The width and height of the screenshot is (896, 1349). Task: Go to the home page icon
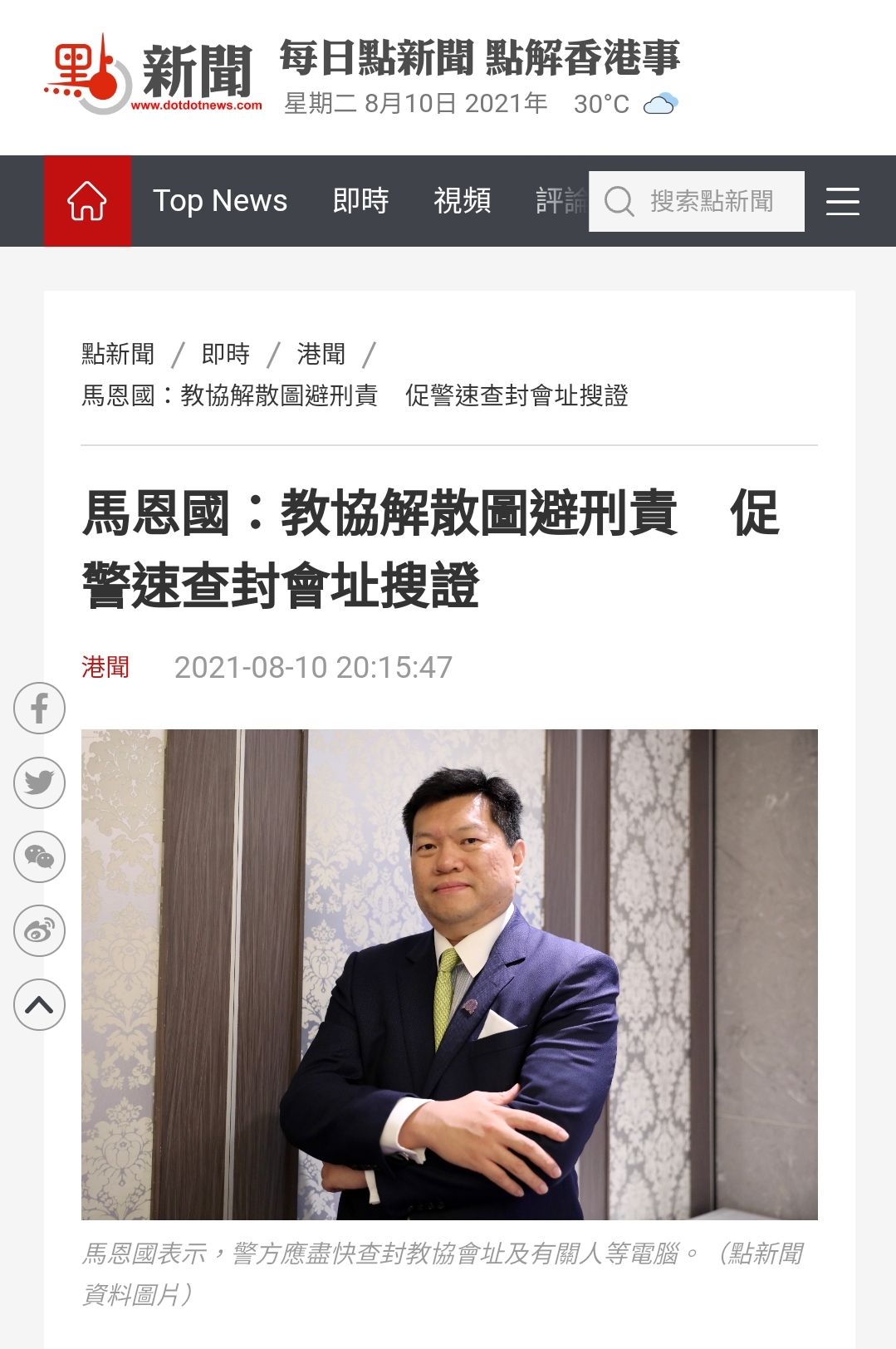tap(87, 201)
